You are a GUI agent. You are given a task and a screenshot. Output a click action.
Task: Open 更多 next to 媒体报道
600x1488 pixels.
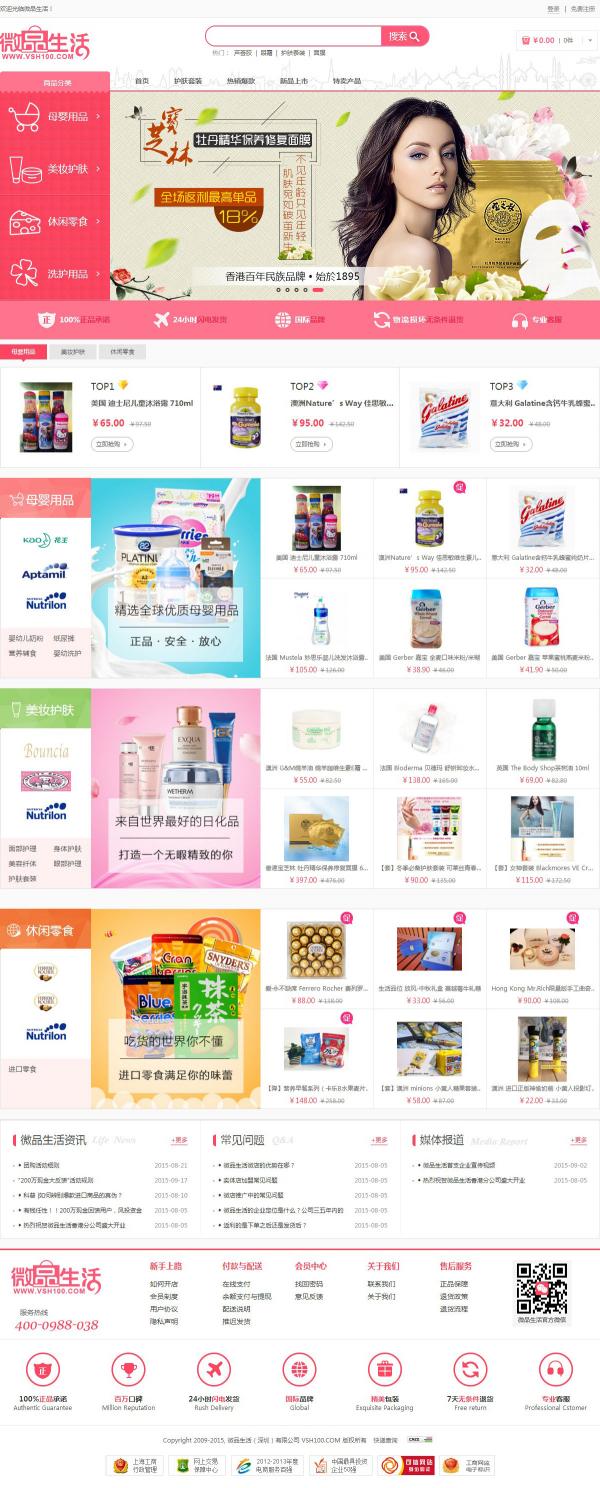coord(579,1140)
